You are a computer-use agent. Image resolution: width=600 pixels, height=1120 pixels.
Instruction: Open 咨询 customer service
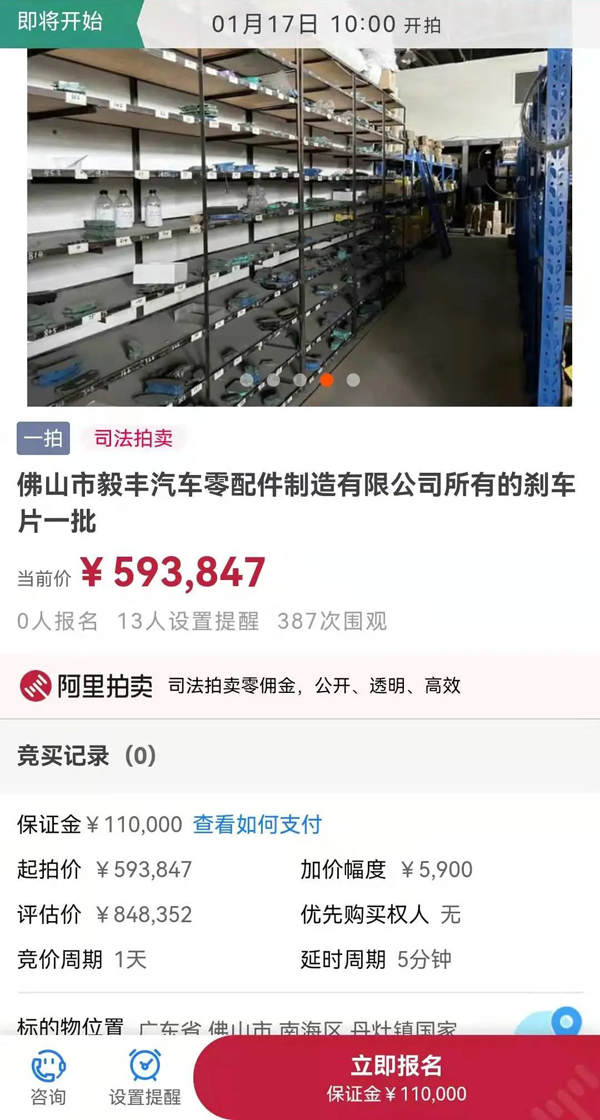pyautogui.click(x=48, y=1077)
